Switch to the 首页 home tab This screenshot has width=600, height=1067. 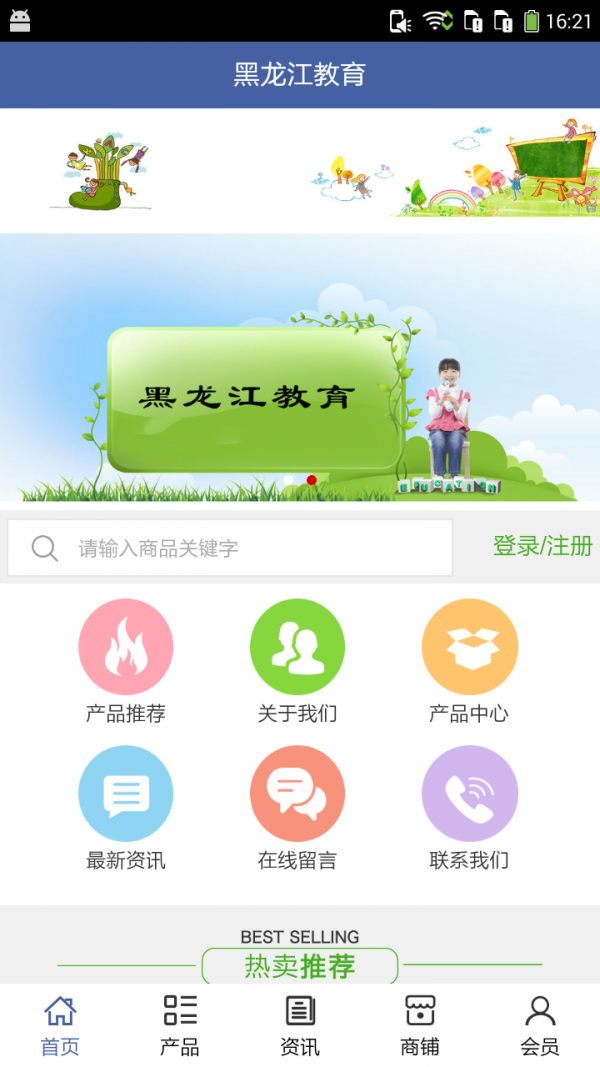[x=60, y=1026]
